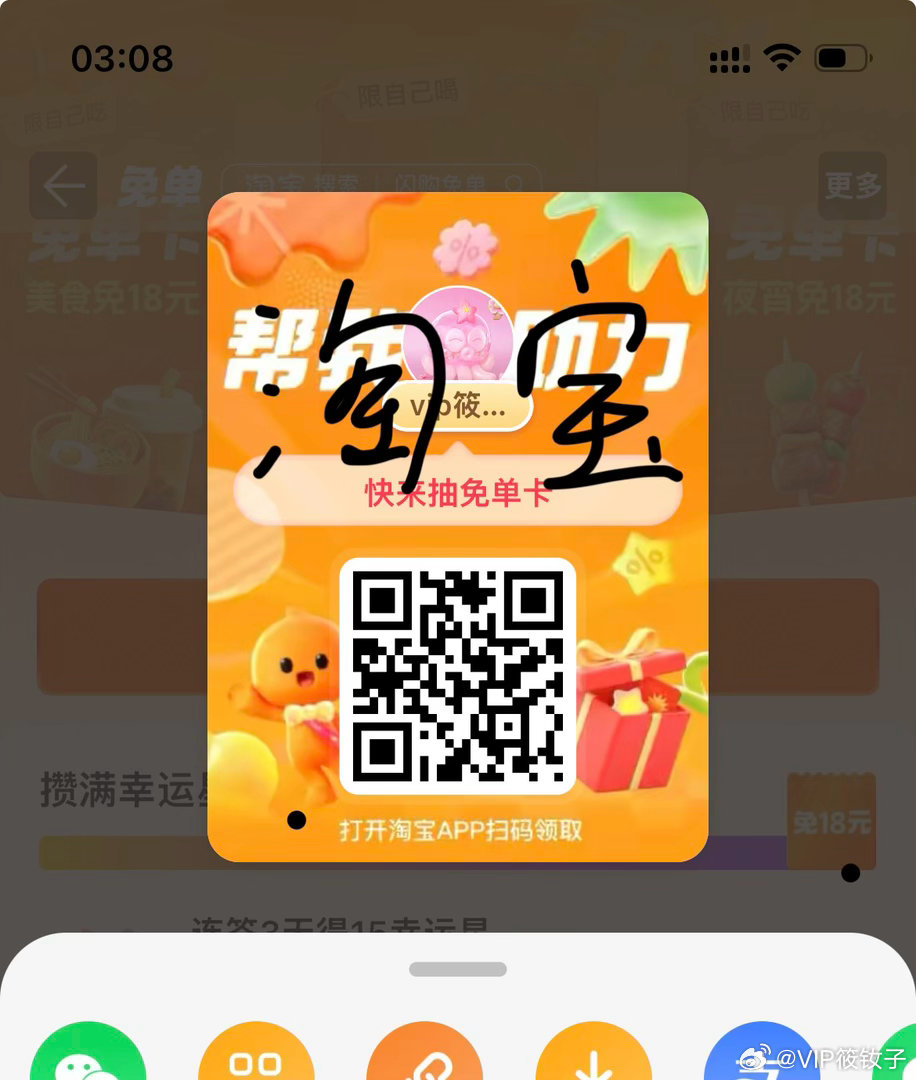This screenshot has width=916, height=1080.
Task: Copy the share link
Action: (425, 1055)
